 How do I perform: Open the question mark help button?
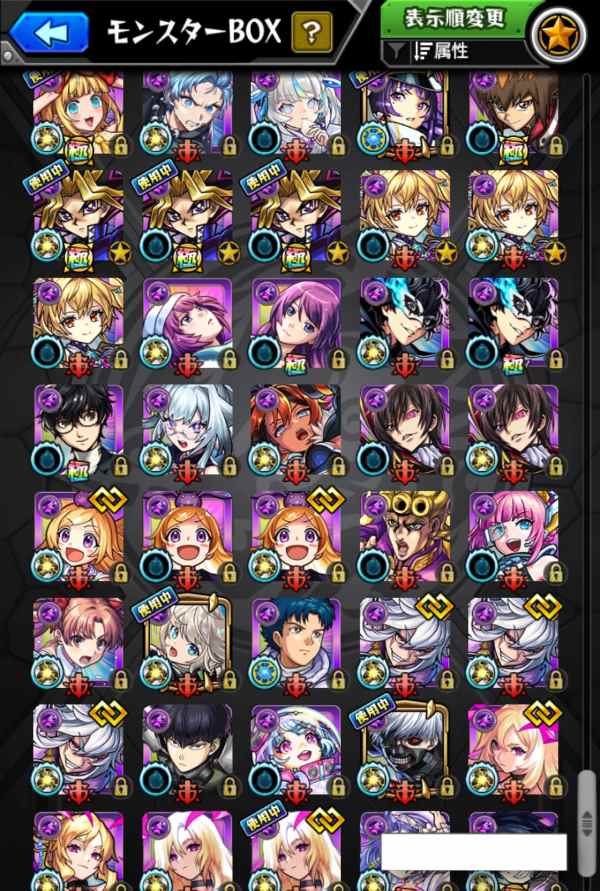pos(311,32)
